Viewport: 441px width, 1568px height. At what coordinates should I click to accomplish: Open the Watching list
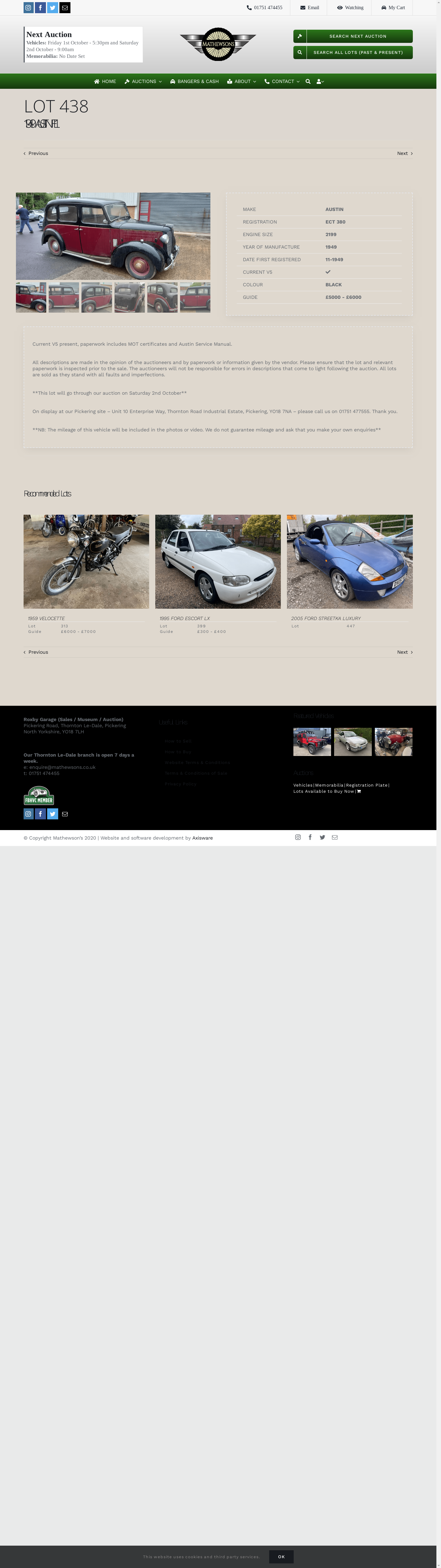[x=350, y=8]
